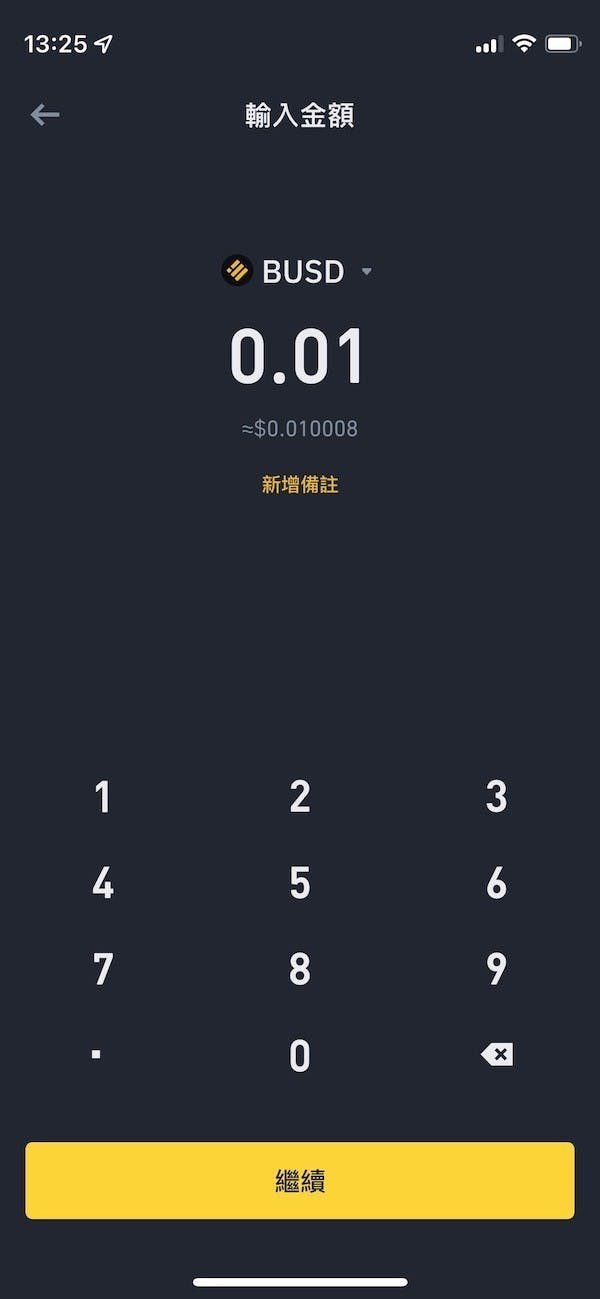Tap the 新增備註 add note link

(x=300, y=485)
